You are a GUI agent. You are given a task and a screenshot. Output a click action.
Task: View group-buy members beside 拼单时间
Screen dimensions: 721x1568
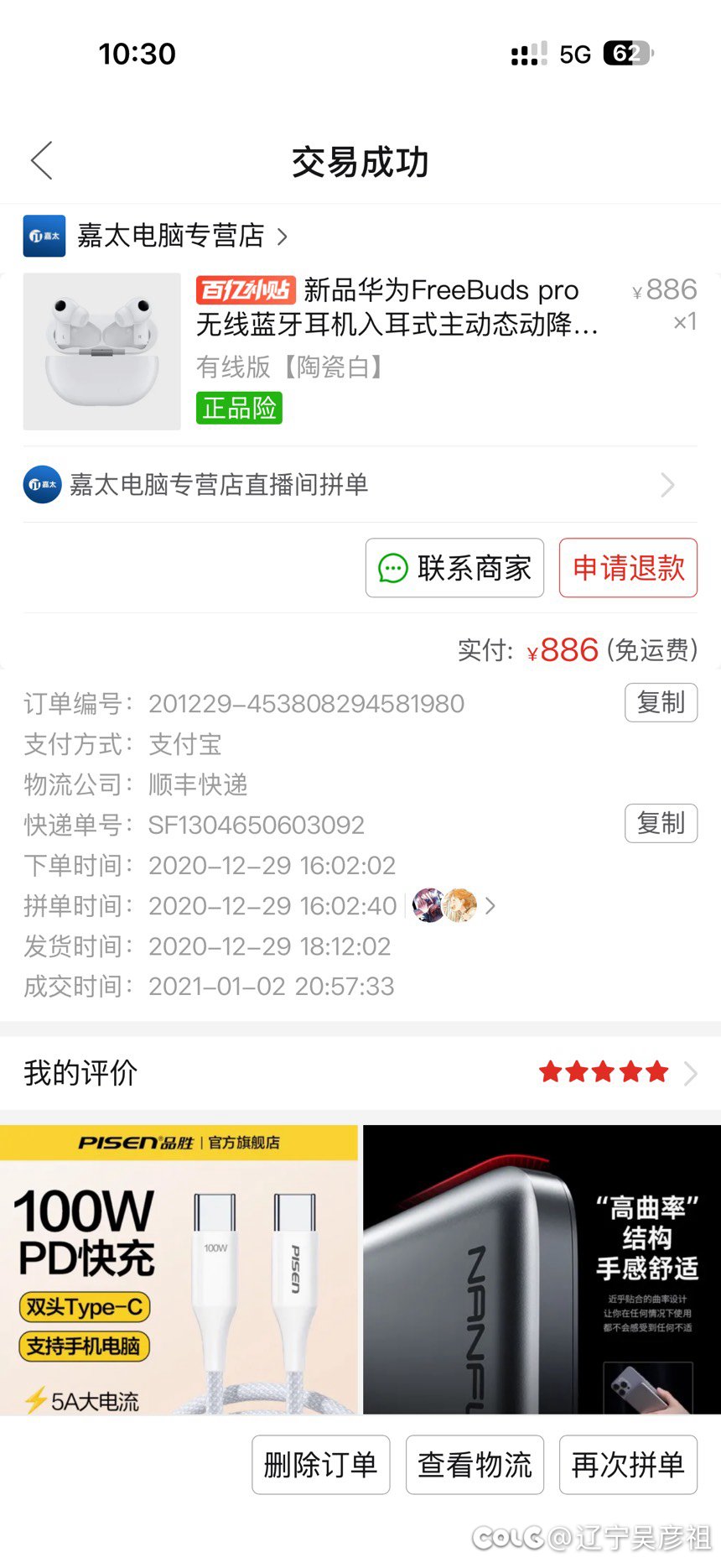coord(453,906)
